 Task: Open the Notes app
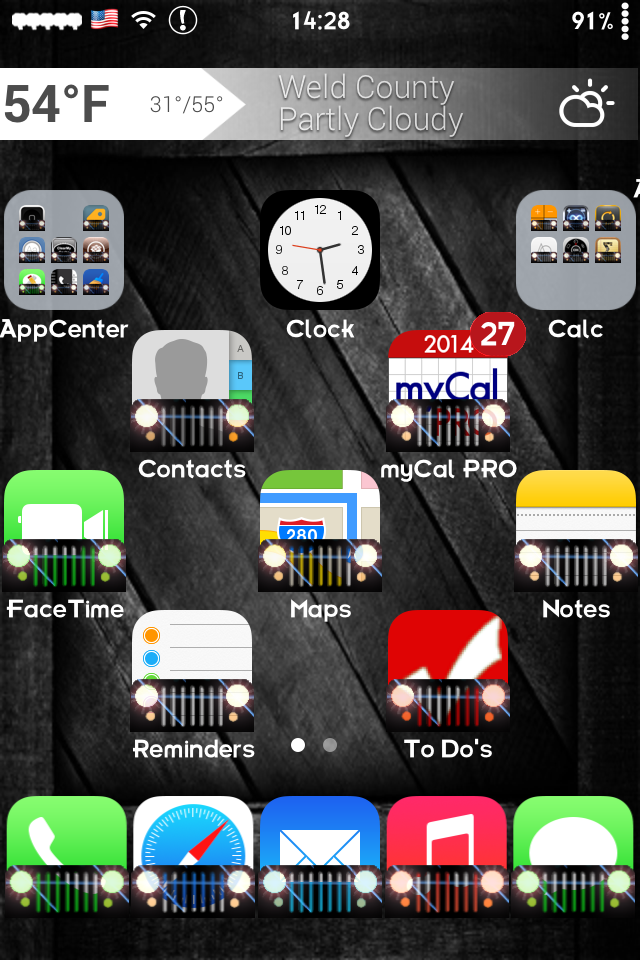576,530
